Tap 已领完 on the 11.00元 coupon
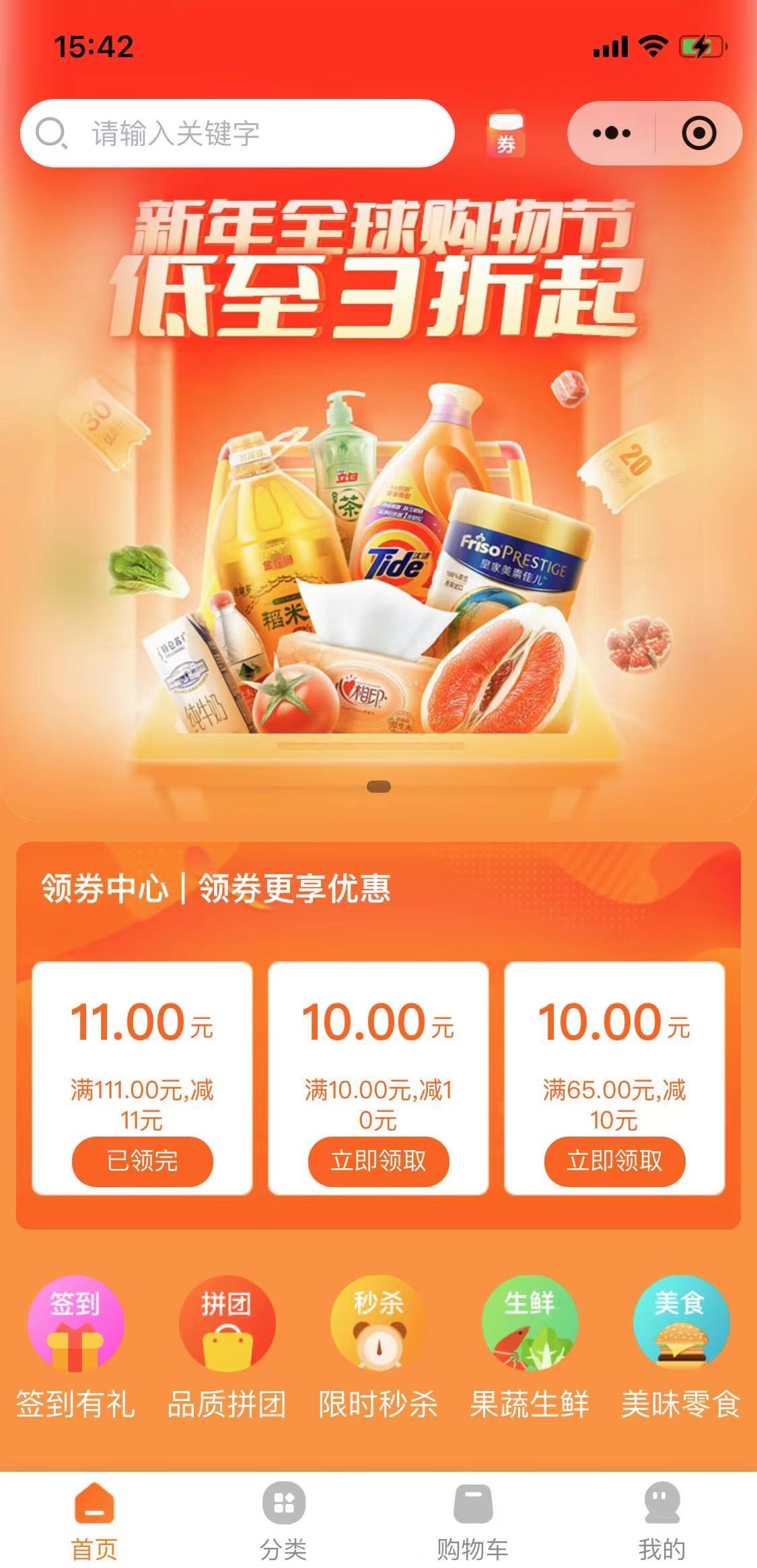The image size is (757, 1568). click(x=142, y=1160)
